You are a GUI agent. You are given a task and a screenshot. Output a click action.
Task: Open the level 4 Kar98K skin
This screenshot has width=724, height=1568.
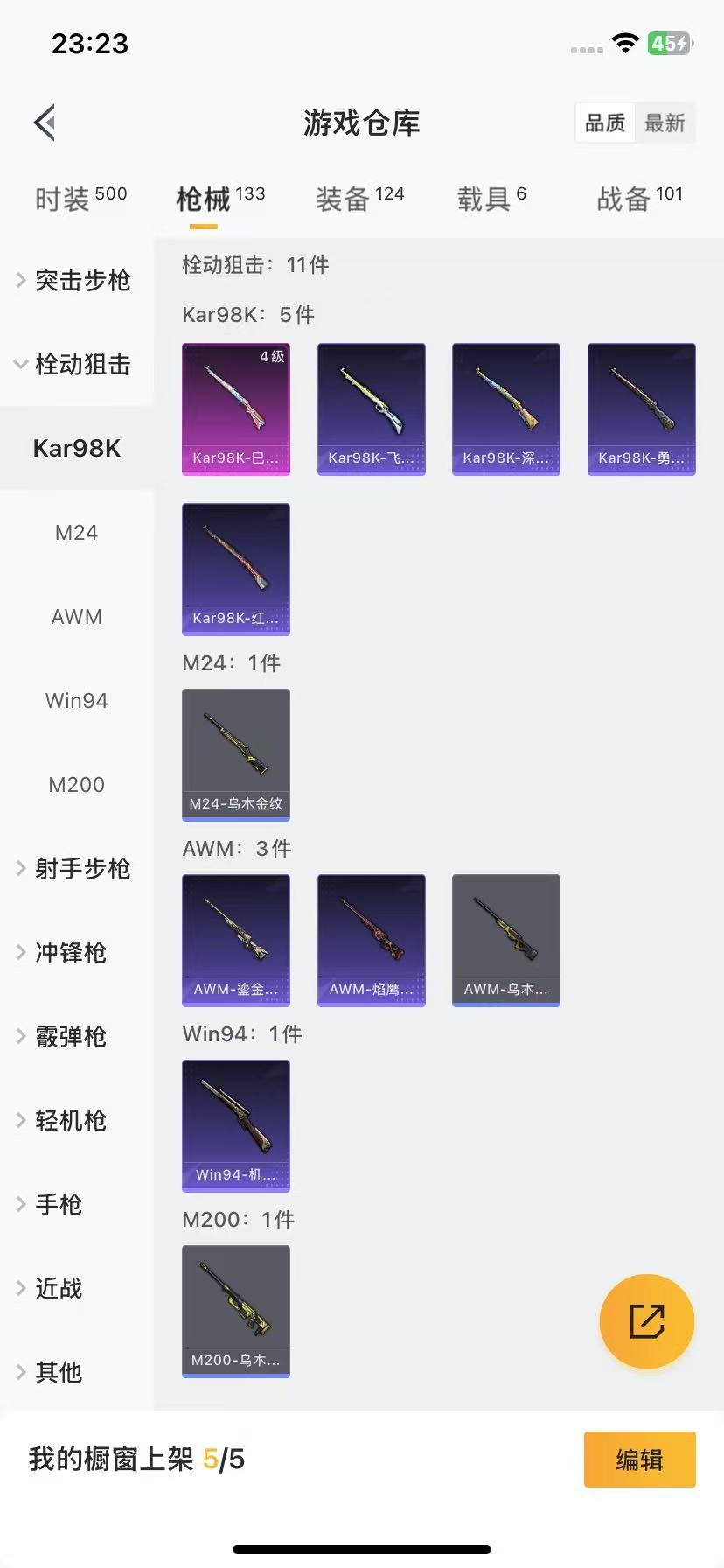[236, 409]
